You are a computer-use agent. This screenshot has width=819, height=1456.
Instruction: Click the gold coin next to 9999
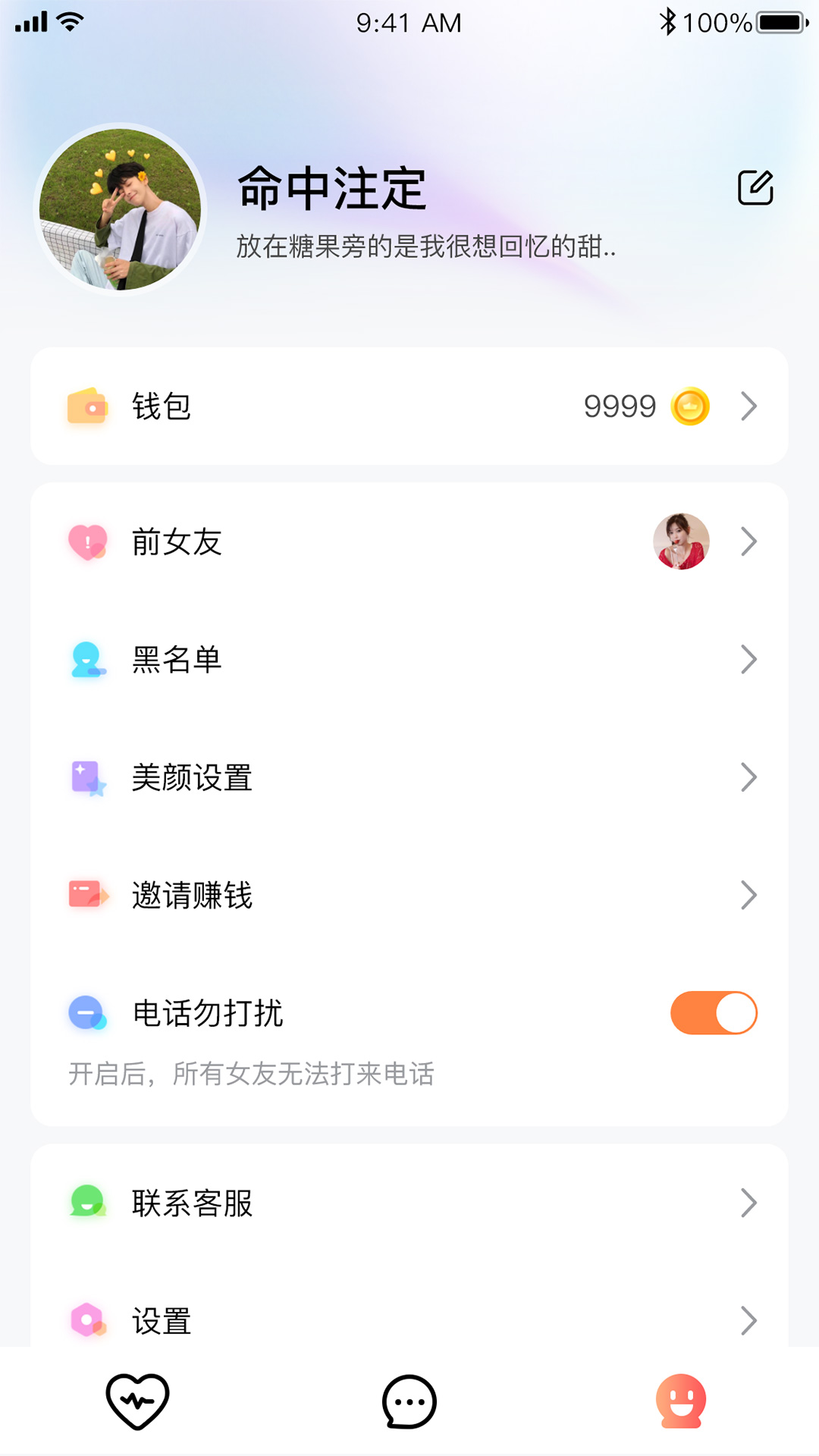click(691, 406)
